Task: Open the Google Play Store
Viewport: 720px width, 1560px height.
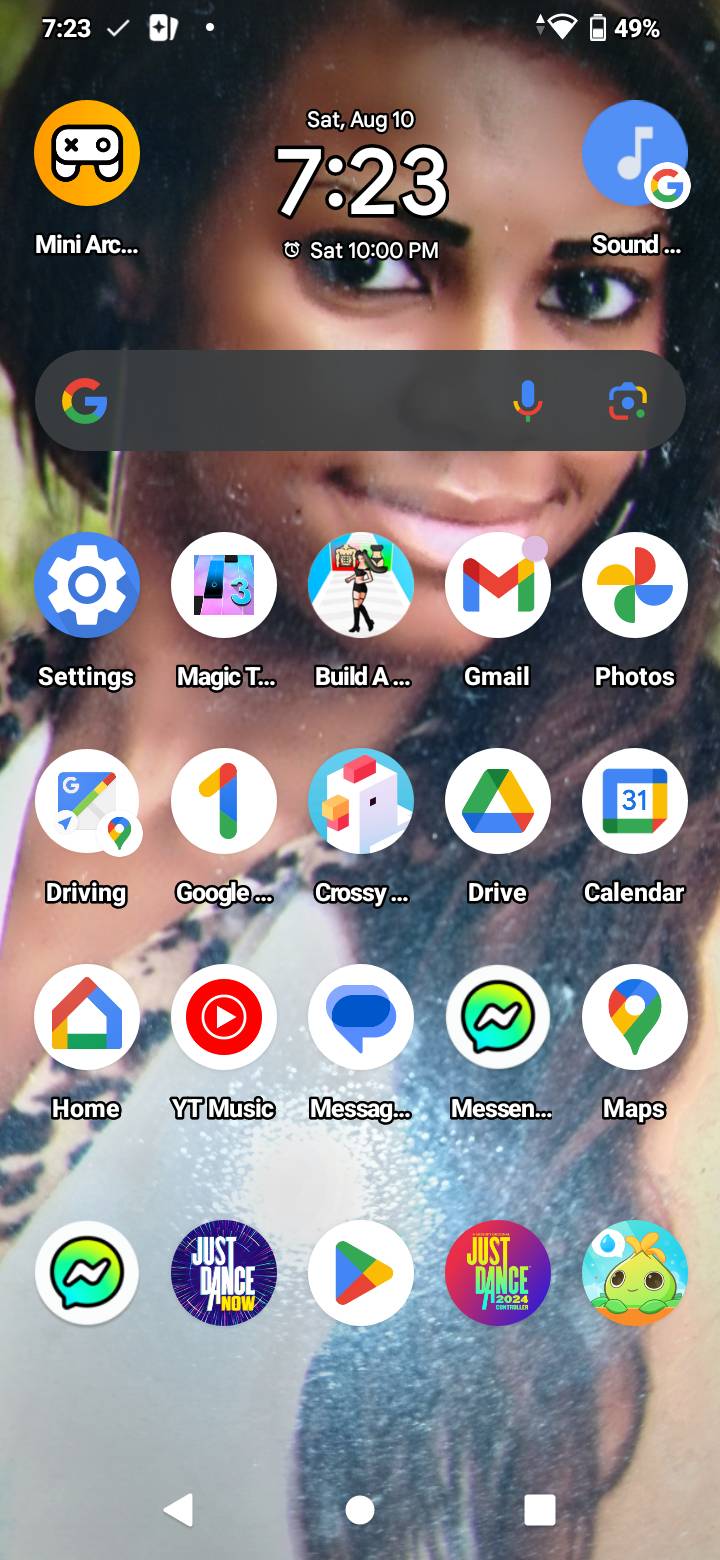Action: point(360,1273)
